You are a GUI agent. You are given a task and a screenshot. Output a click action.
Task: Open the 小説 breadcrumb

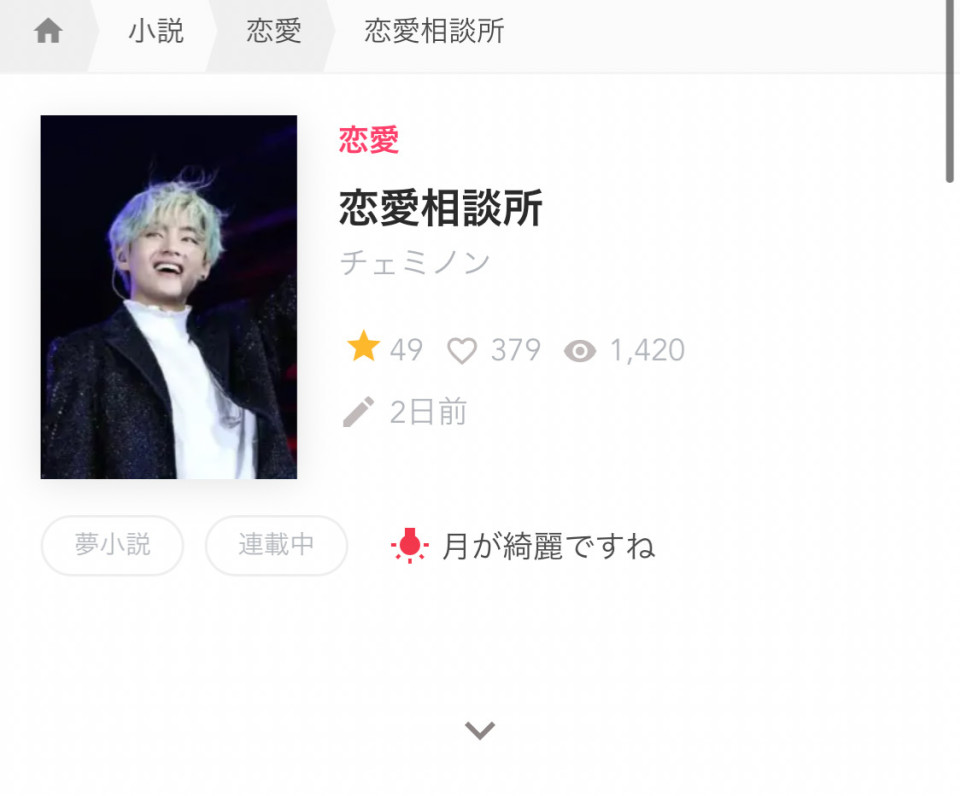pos(156,32)
